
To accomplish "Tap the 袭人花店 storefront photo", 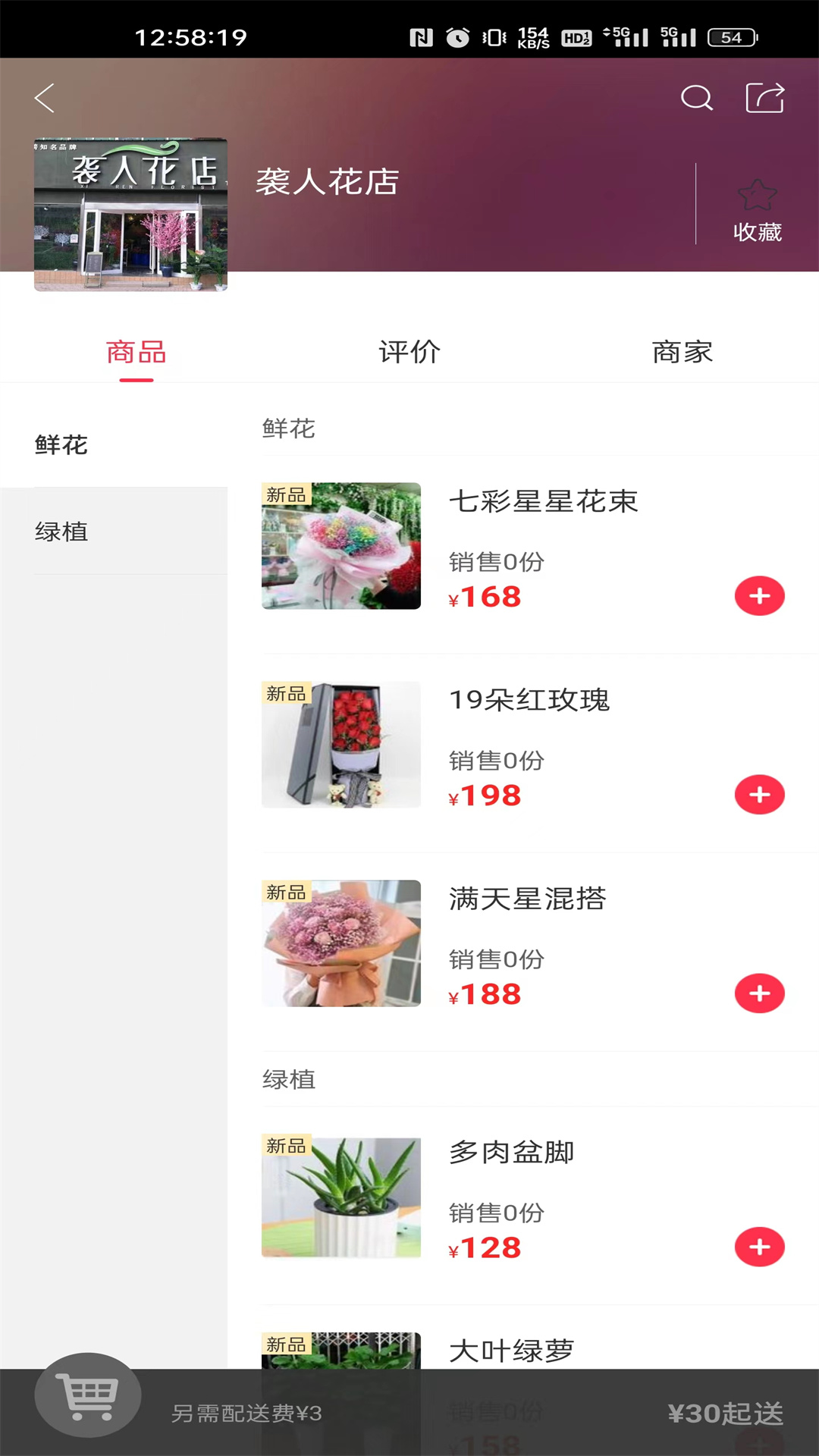I will click(130, 214).
